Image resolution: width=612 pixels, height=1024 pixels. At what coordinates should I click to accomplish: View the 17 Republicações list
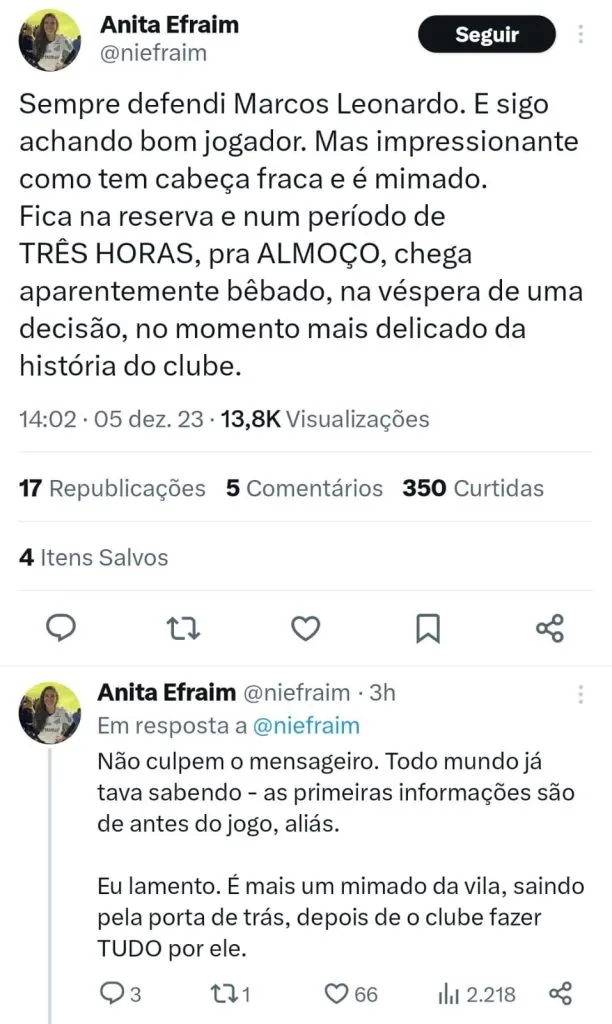coord(112,488)
